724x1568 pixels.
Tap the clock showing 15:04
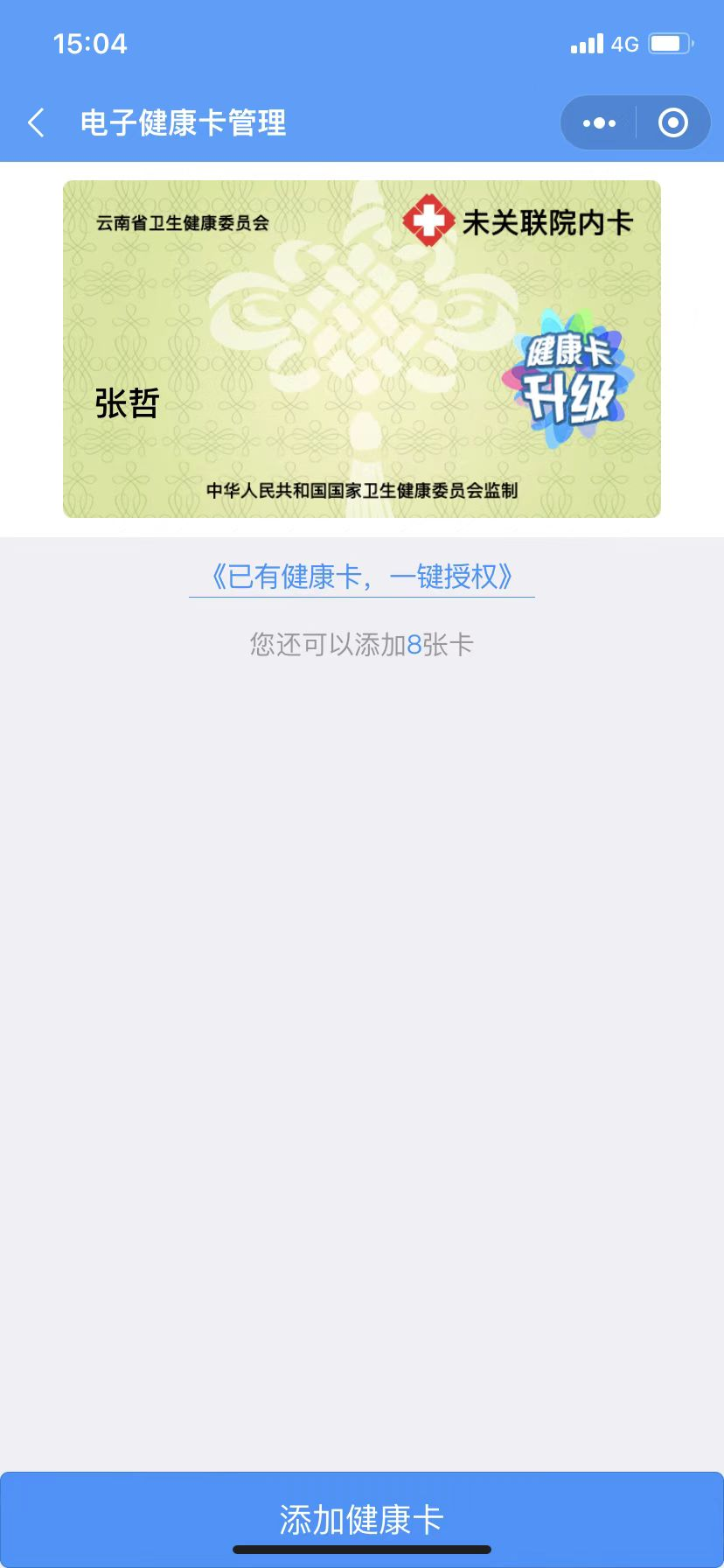[90, 42]
